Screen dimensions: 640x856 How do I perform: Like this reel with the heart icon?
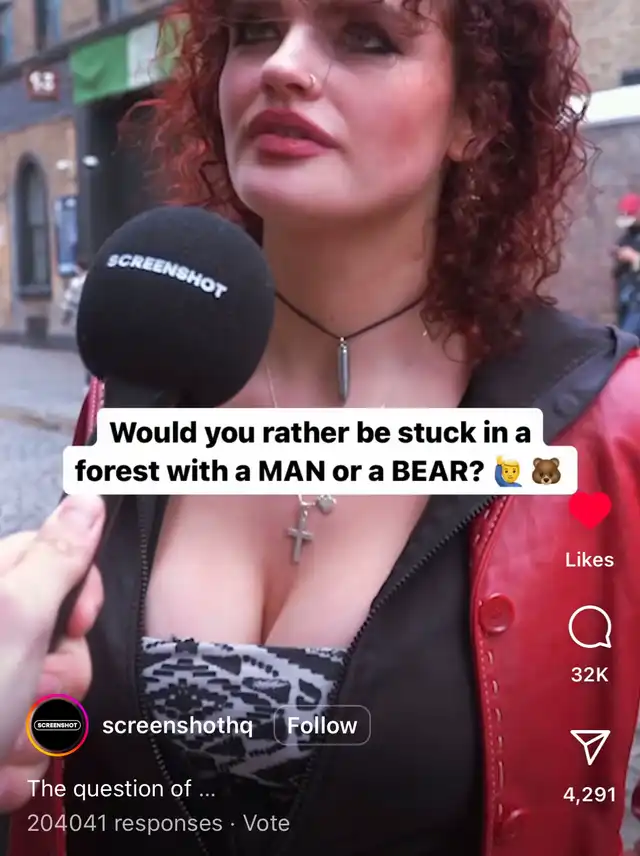pyautogui.click(x=589, y=510)
